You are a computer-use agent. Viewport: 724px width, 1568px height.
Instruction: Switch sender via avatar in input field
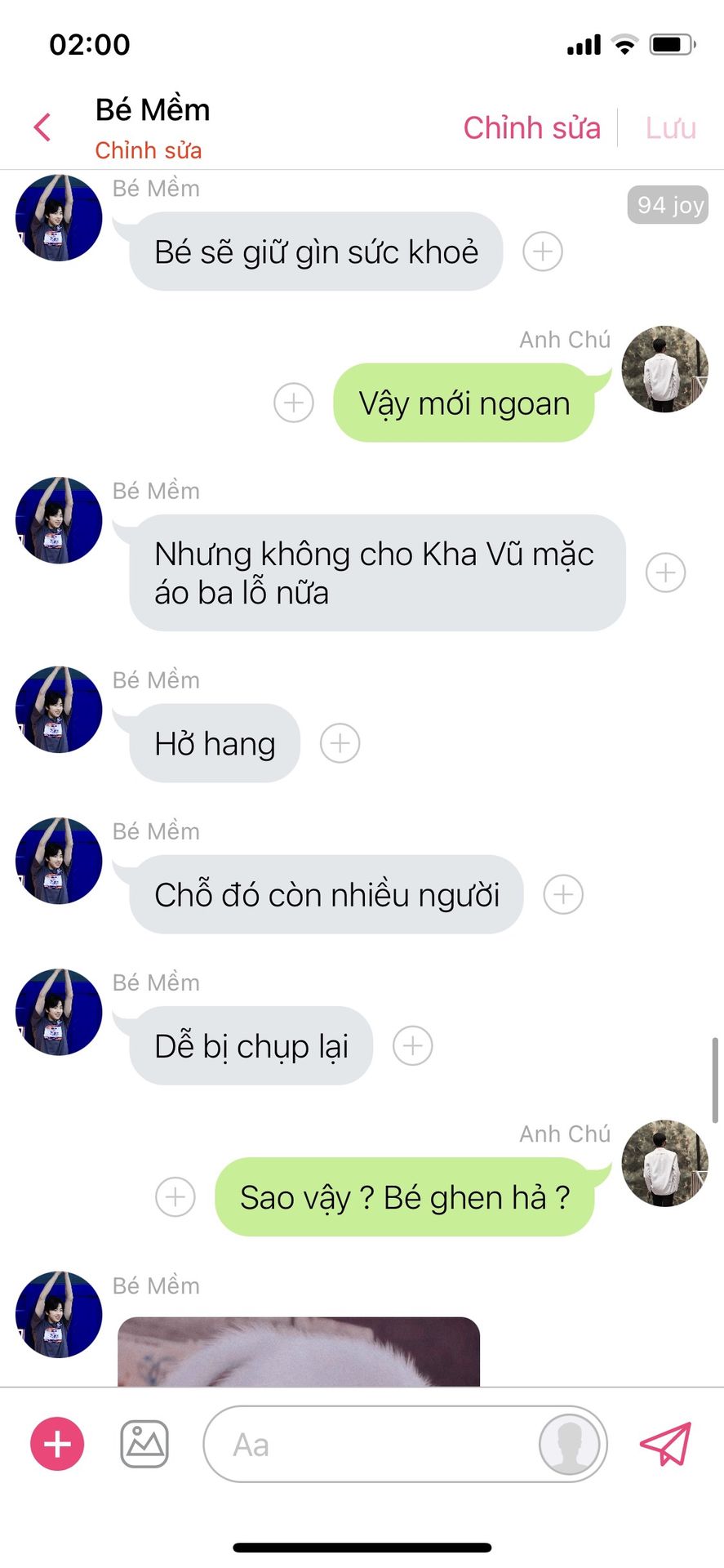569,1444
